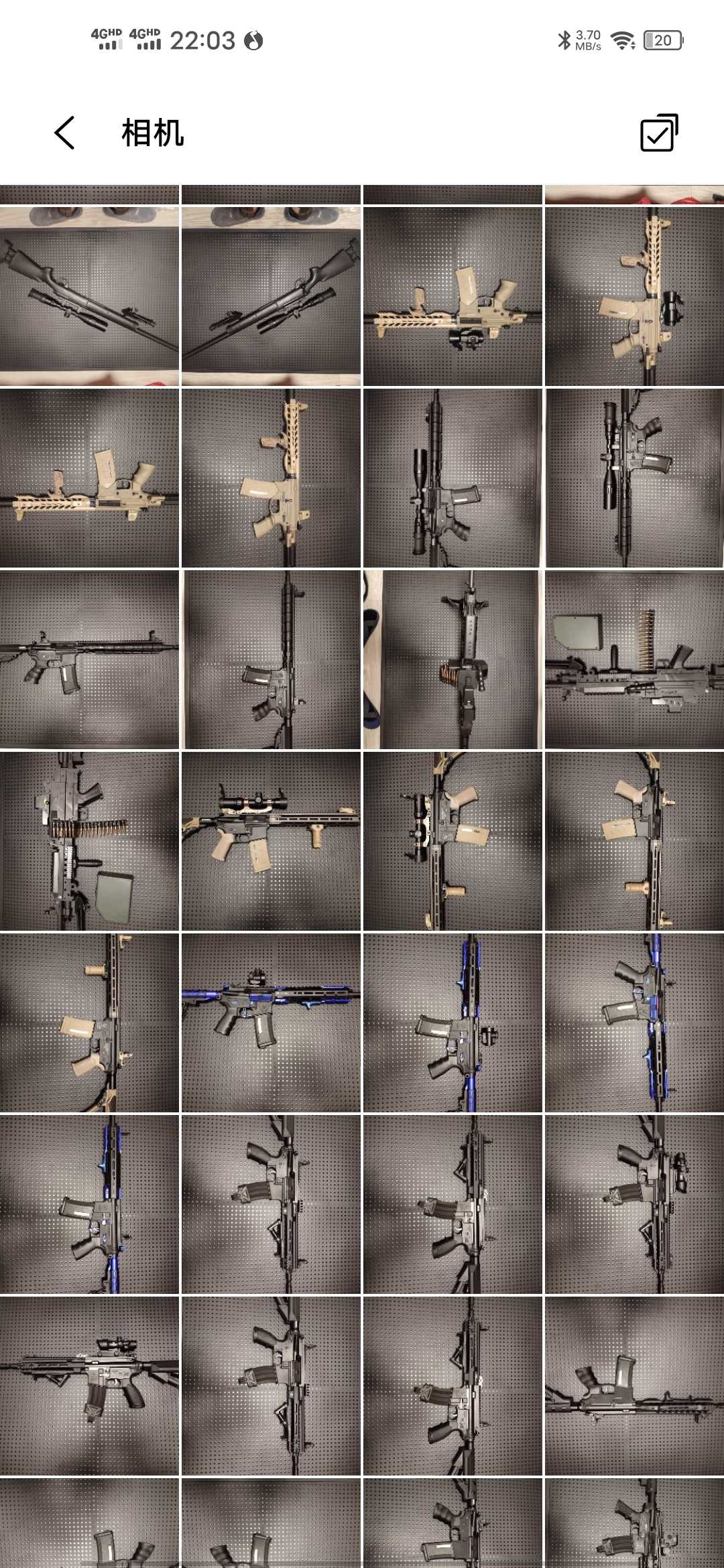
Task: Open the horizontal rifle with scope and tan grip
Action: pos(271,841)
